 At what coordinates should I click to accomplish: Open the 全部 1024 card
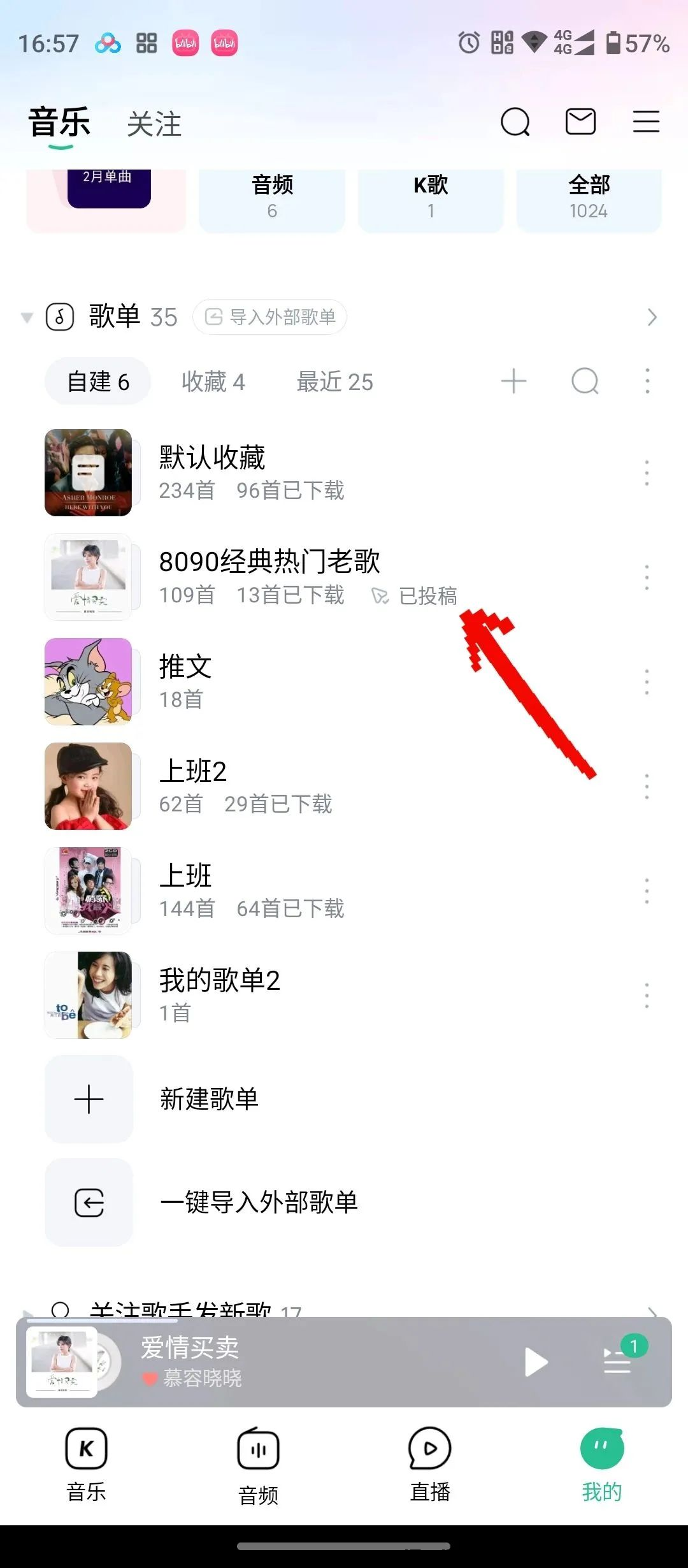pos(589,198)
